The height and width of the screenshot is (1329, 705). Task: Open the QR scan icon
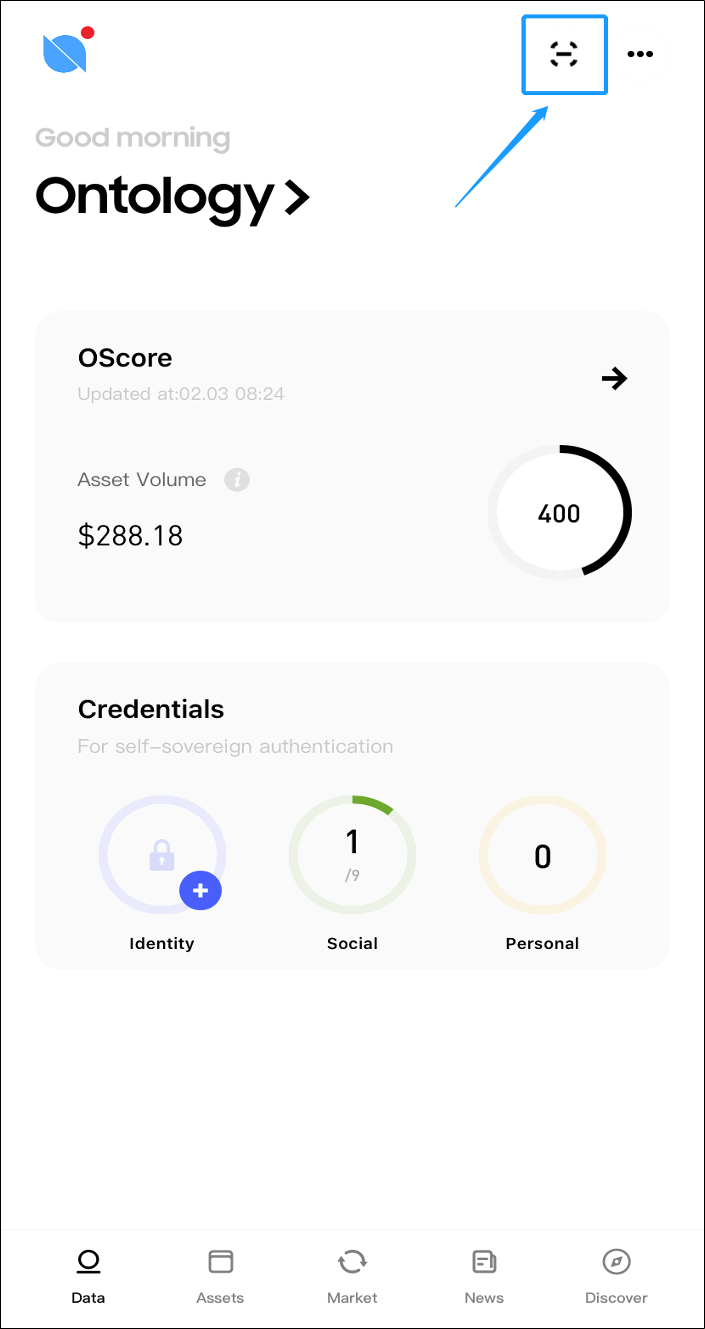[x=564, y=54]
